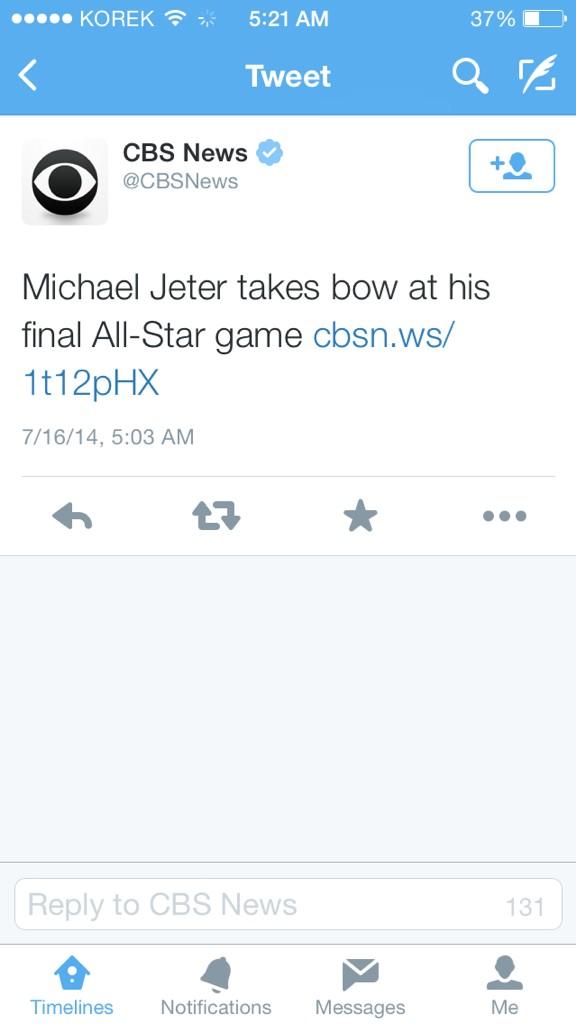Open the cbsn.ws/1t12pHX link
This screenshot has height=1024, width=576.
pos(238,359)
